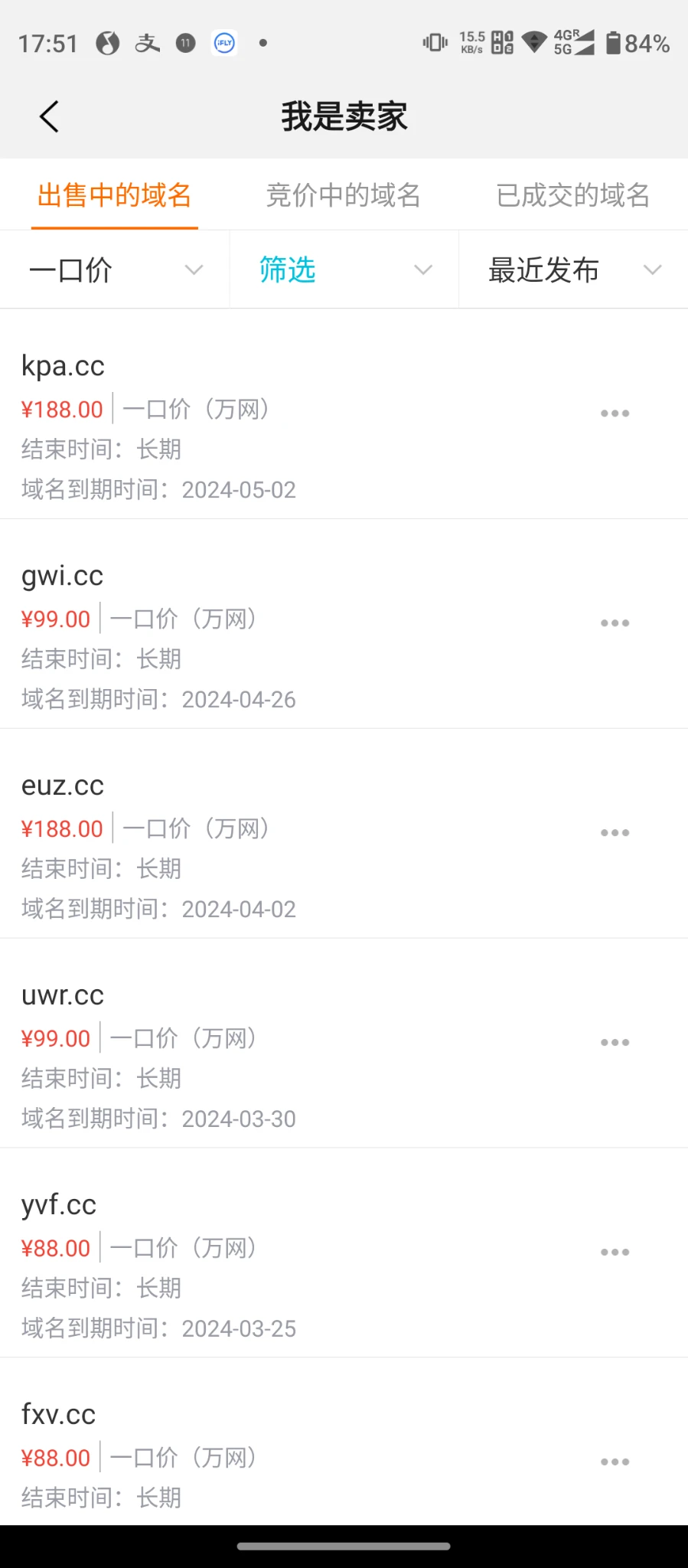Viewport: 688px width, 1568px height.
Task: Switch to the 已成交的域名 tab
Action: point(572,195)
